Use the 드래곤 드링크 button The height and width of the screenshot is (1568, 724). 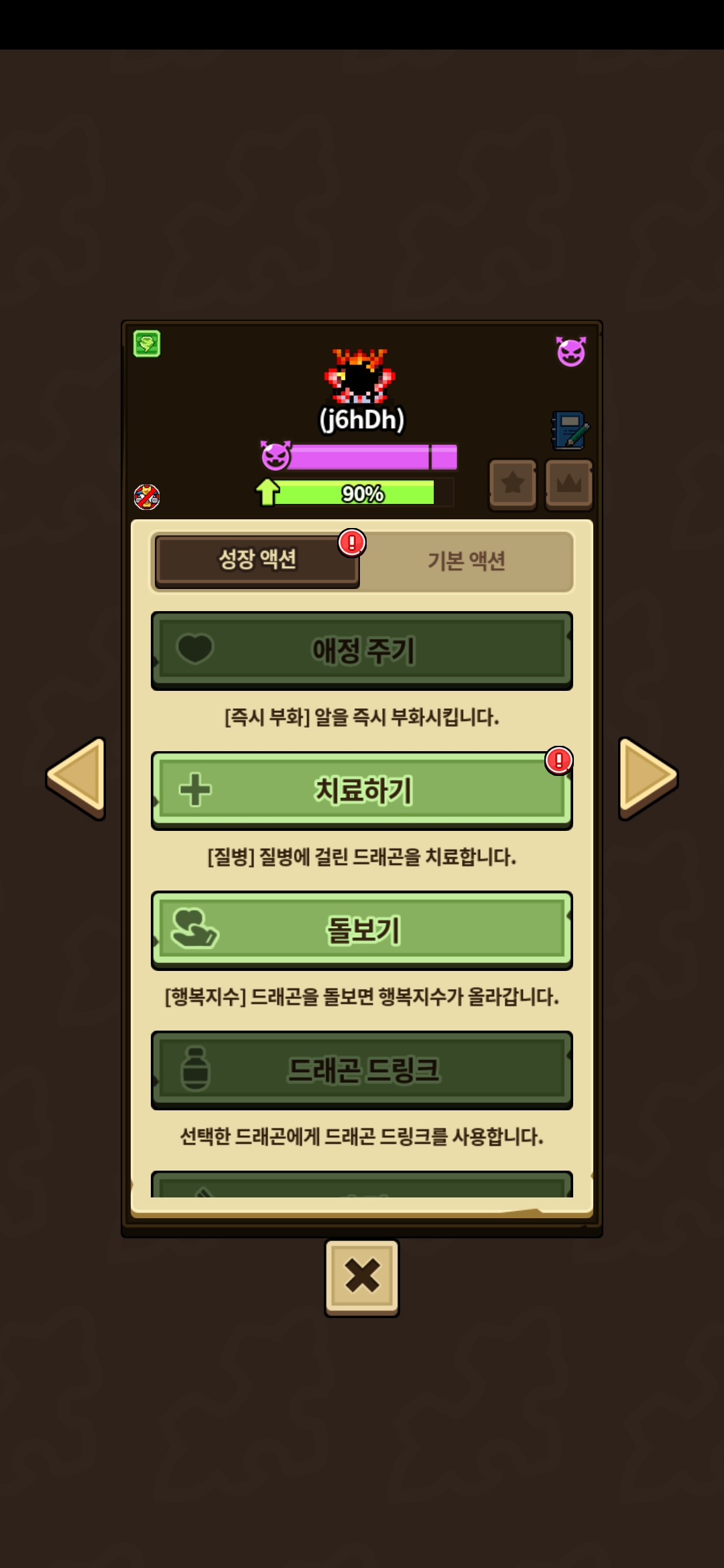[x=362, y=1070]
